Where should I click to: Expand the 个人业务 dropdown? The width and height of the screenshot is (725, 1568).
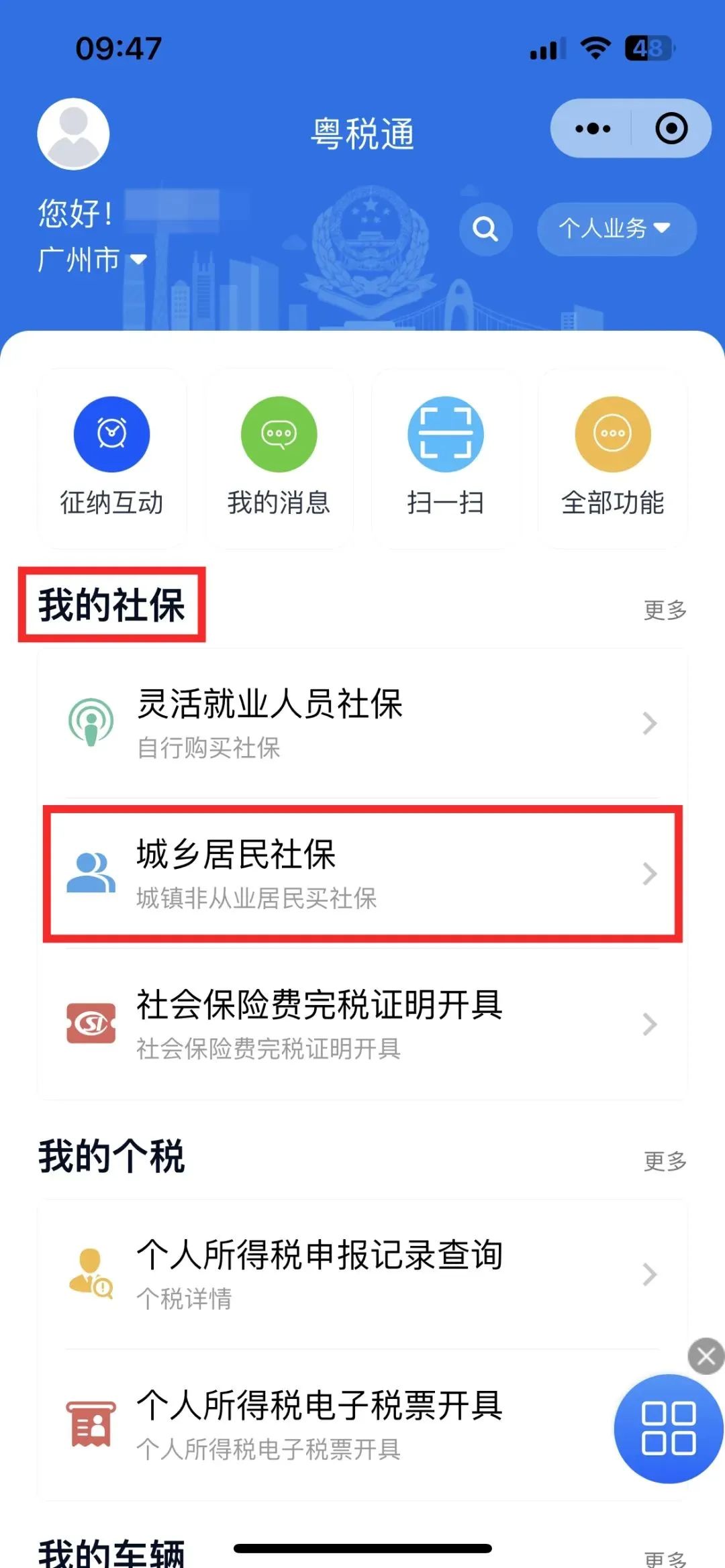[616, 229]
